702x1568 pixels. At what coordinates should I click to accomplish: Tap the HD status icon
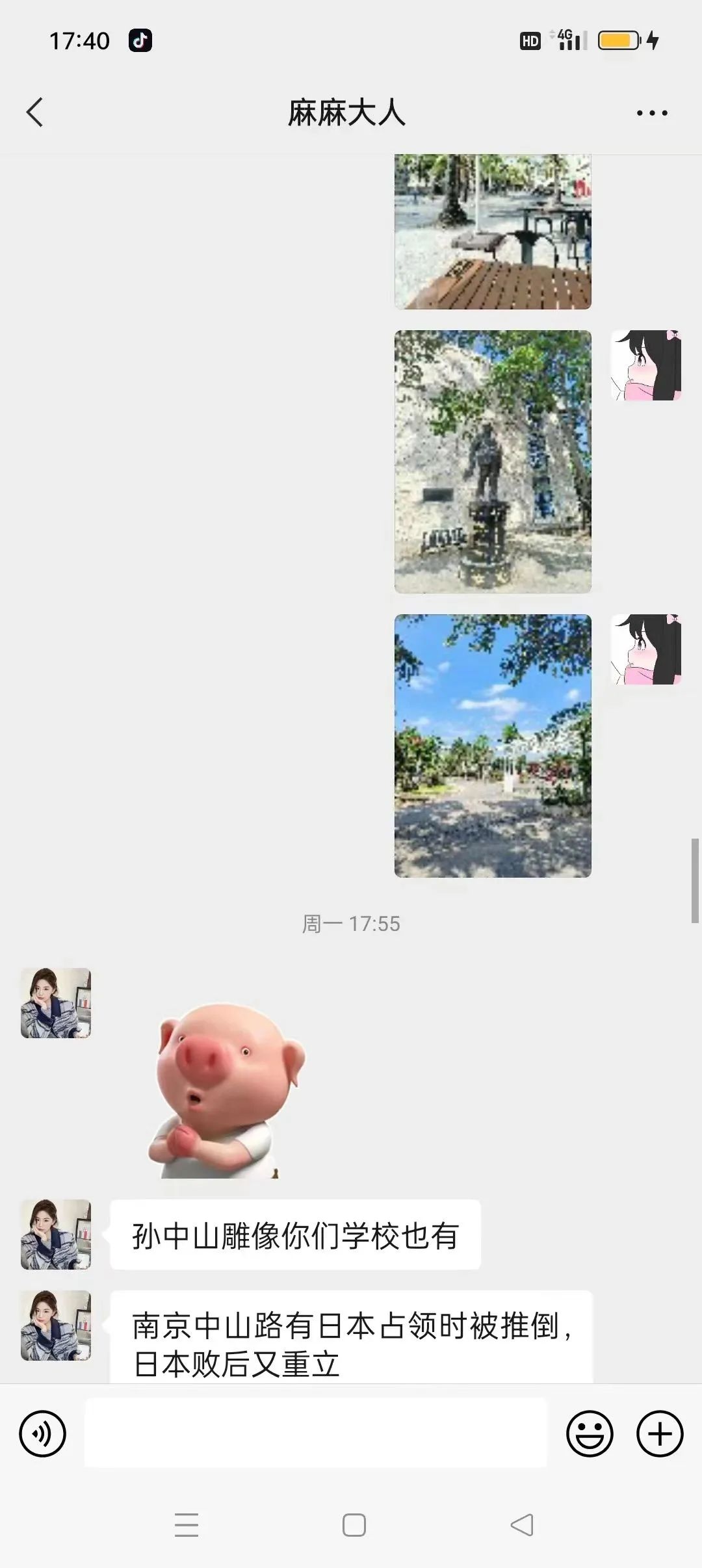(530, 40)
